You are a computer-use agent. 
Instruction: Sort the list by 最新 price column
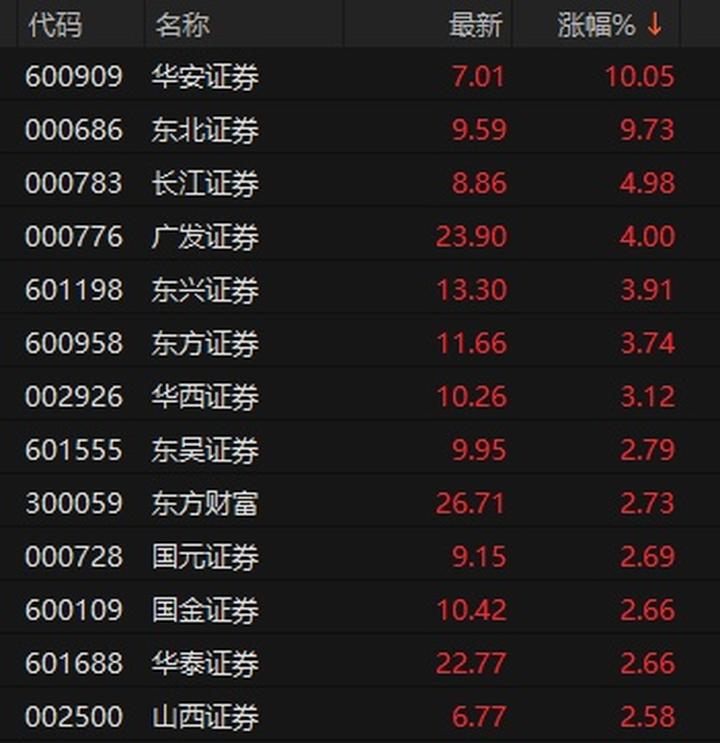point(475,25)
